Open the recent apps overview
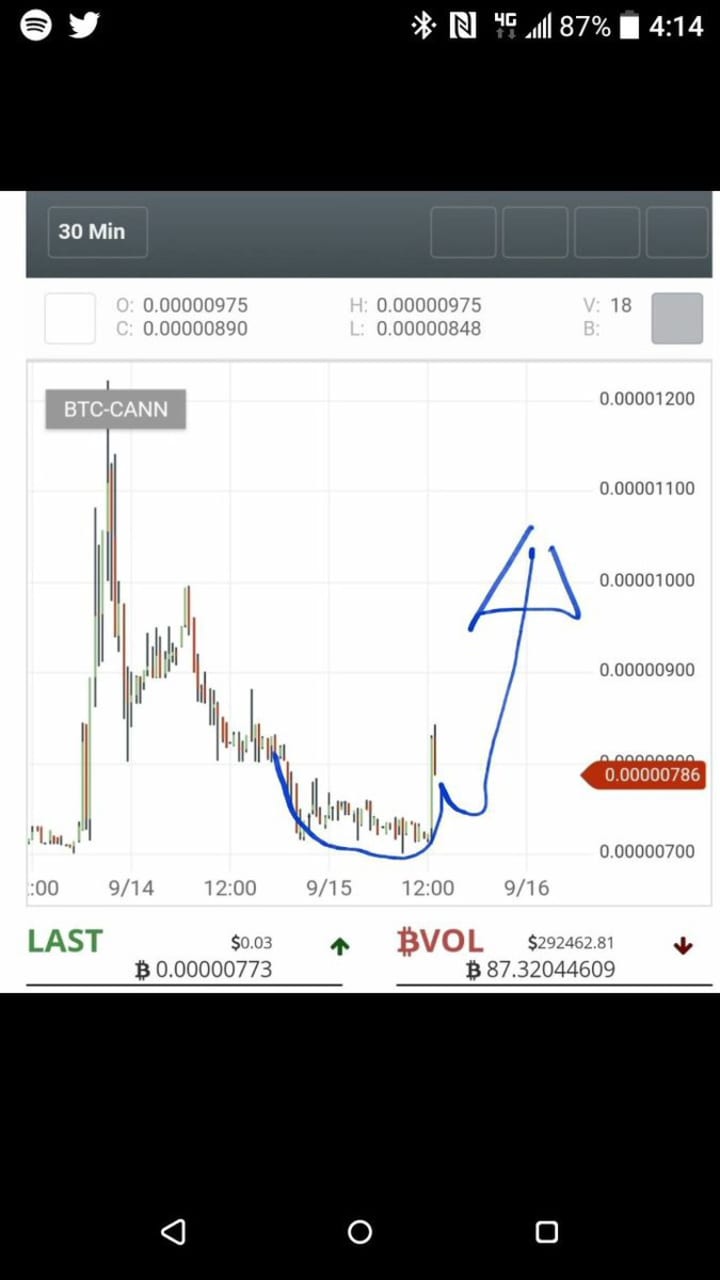720x1280 pixels. point(546,1232)
